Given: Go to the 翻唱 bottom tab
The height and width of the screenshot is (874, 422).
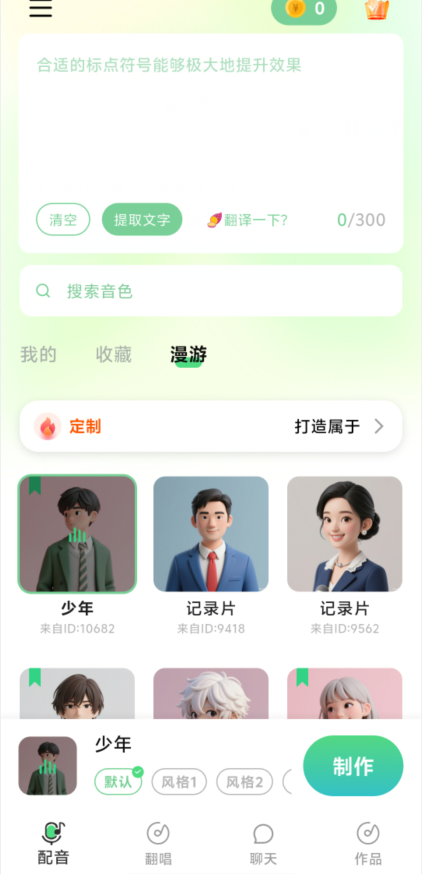Looking at the screenshot, I should (x=158, y=843).
